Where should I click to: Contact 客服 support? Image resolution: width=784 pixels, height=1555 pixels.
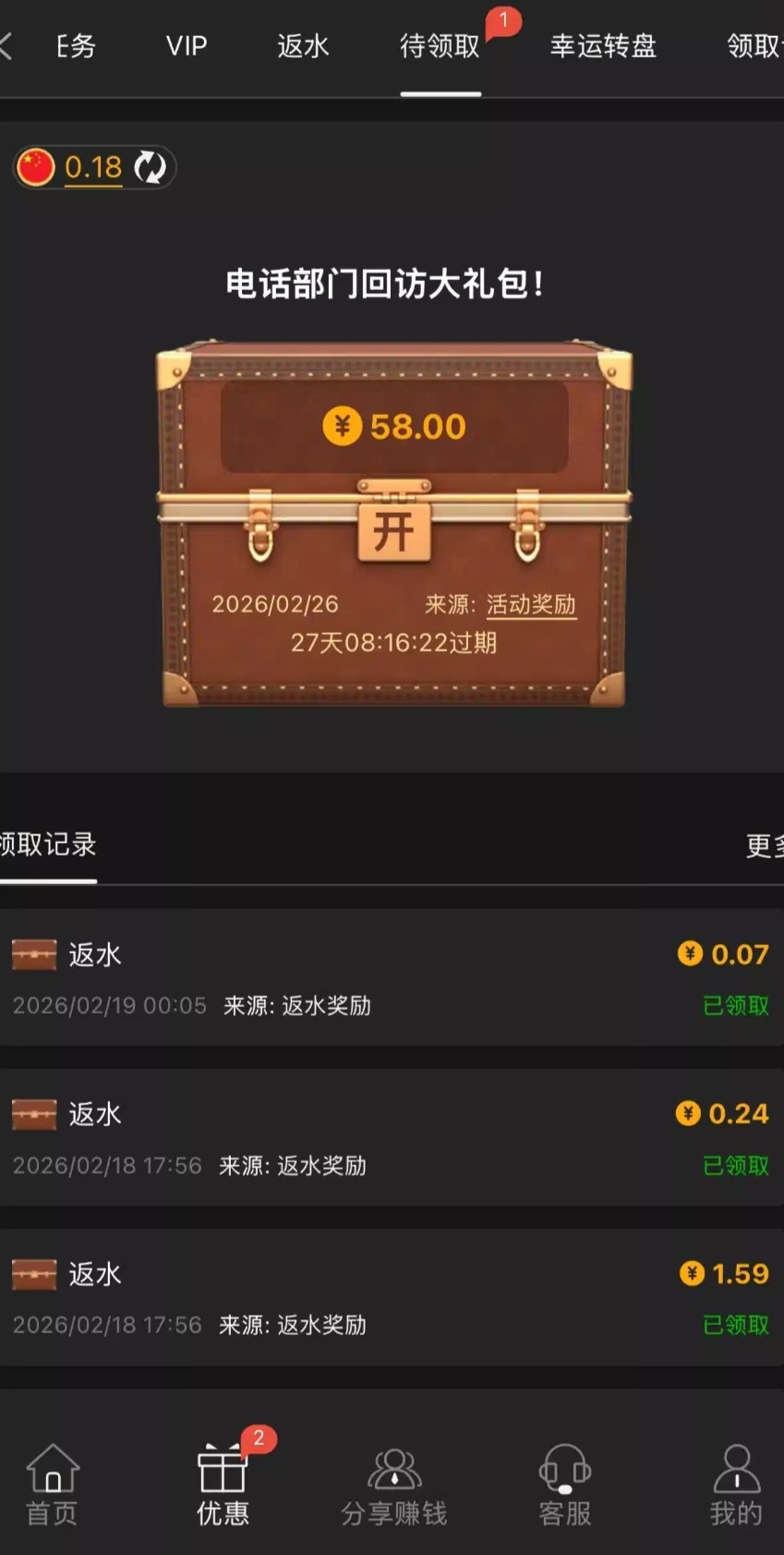pyautogui.click(x=565, y=1484)
